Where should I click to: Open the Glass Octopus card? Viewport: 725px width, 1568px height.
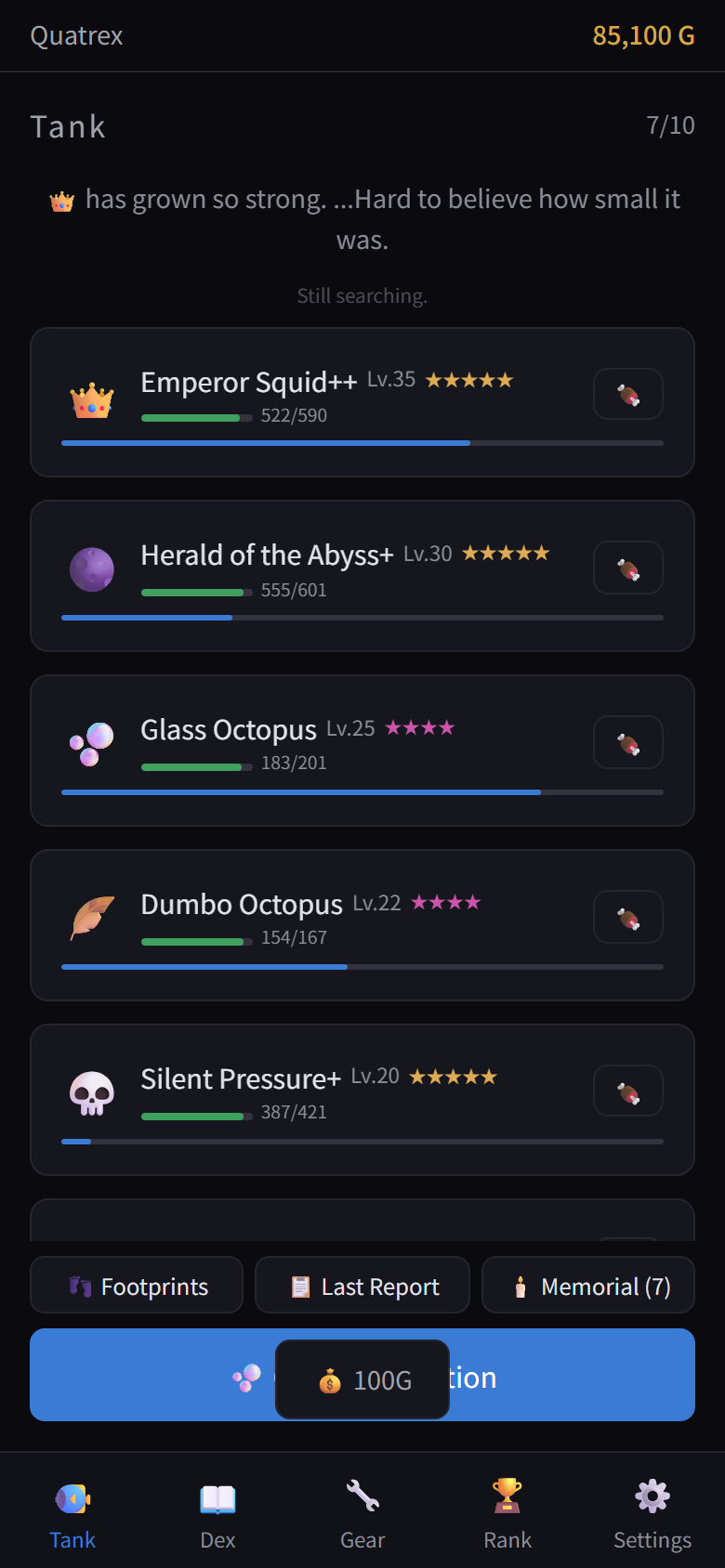point(325,750)
